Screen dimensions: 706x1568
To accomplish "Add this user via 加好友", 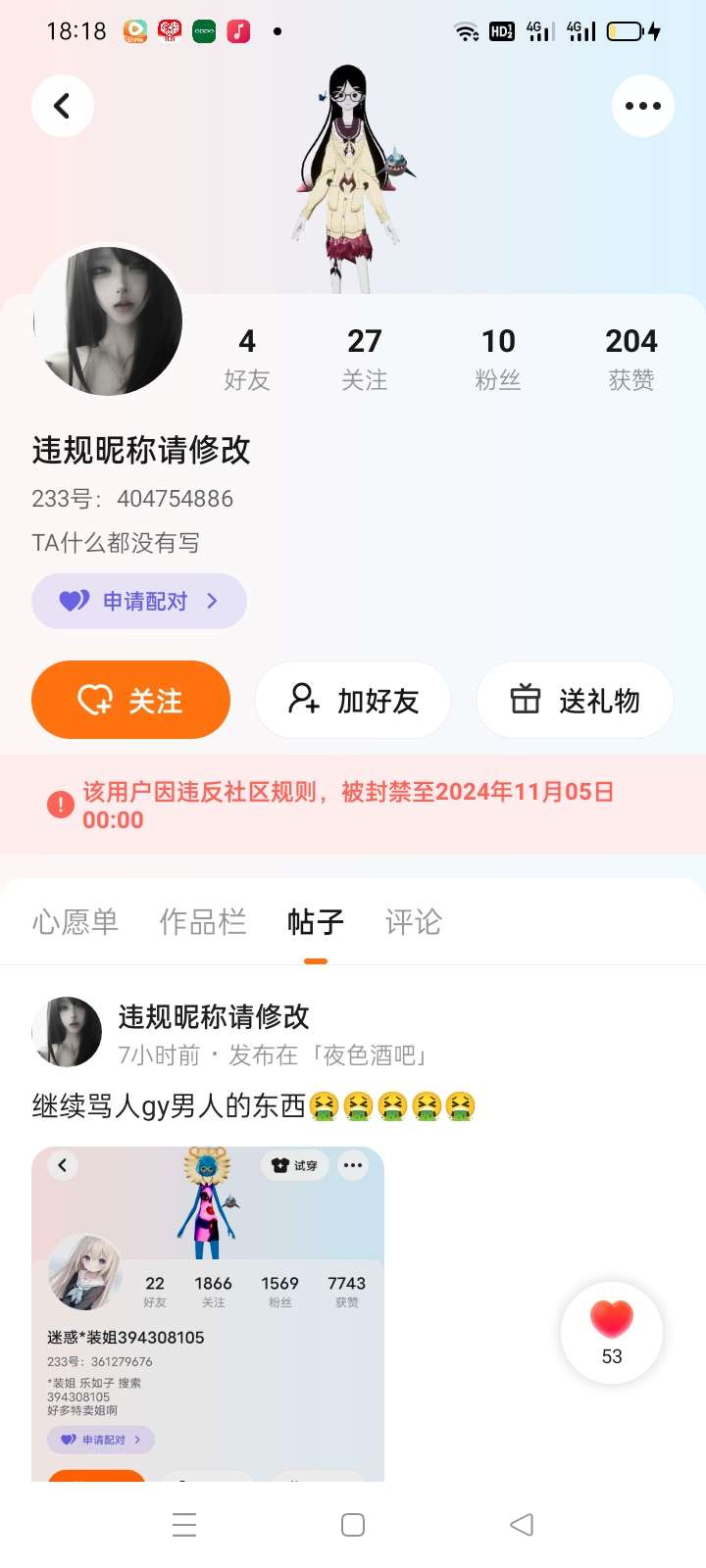I will pyautogui.click(x=353, y=700).
